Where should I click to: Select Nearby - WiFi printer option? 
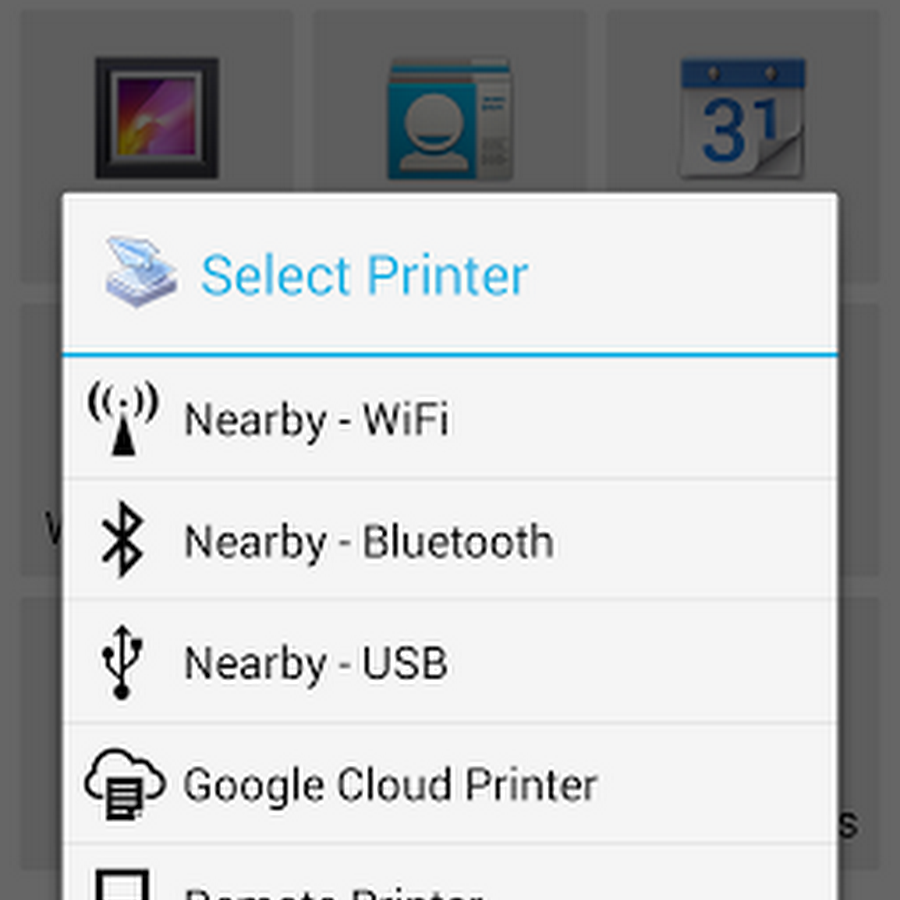(450, 418)
